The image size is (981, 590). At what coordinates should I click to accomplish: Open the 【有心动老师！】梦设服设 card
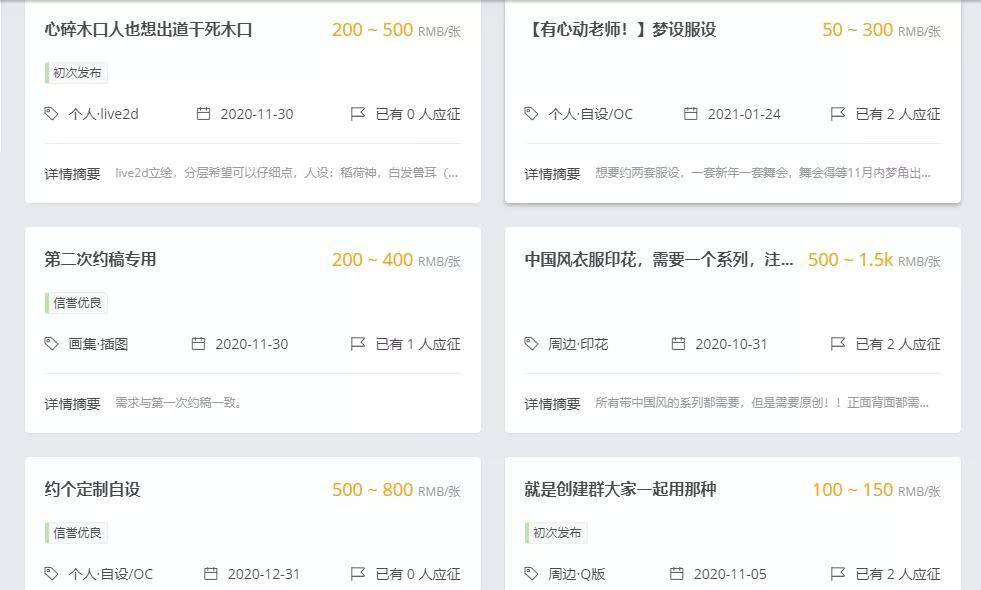(x=621, y=30)
